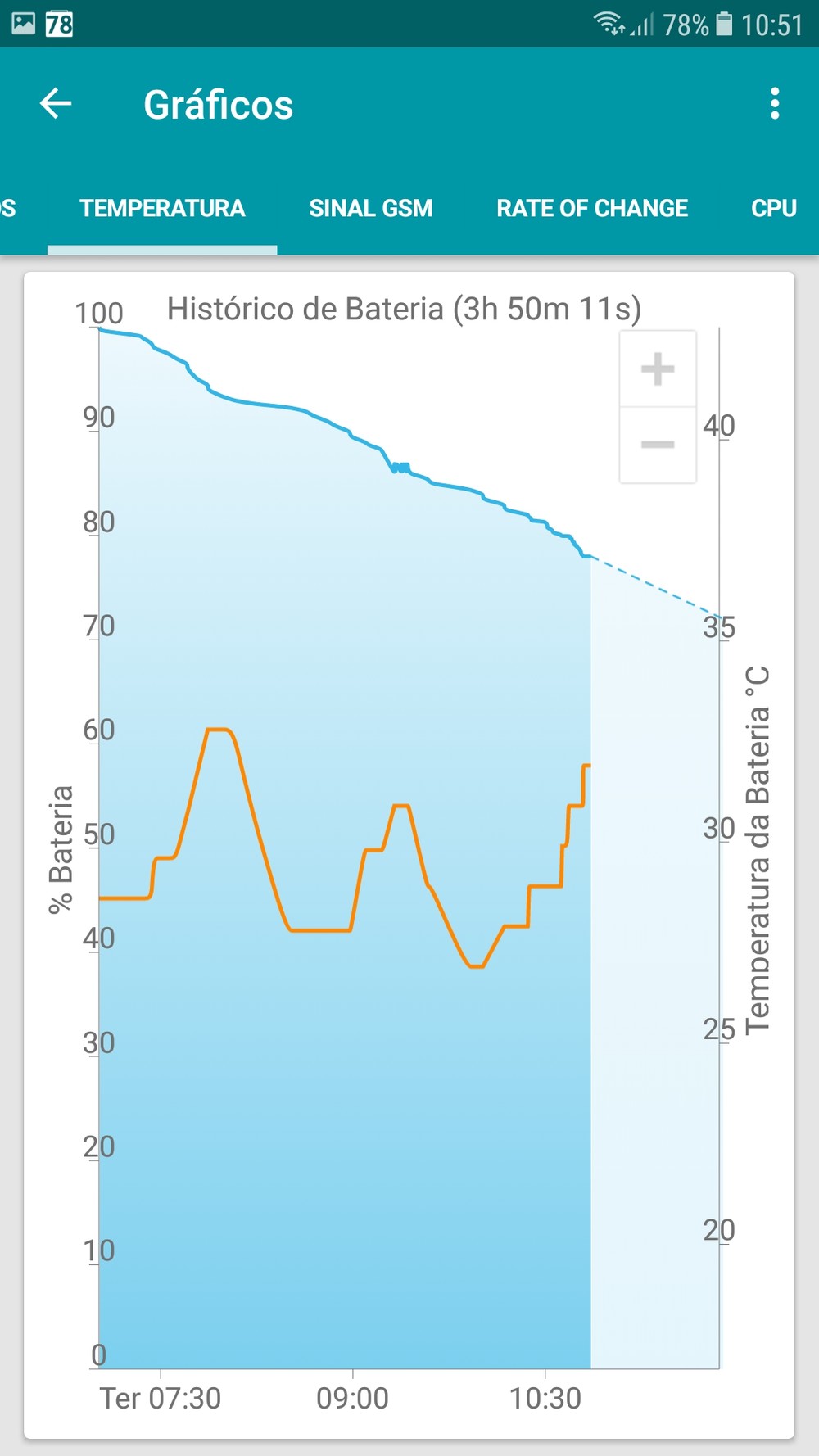Viewport: 819px width, 1456px height.
Task: Go back using the arrow icon
Action: 56,104
